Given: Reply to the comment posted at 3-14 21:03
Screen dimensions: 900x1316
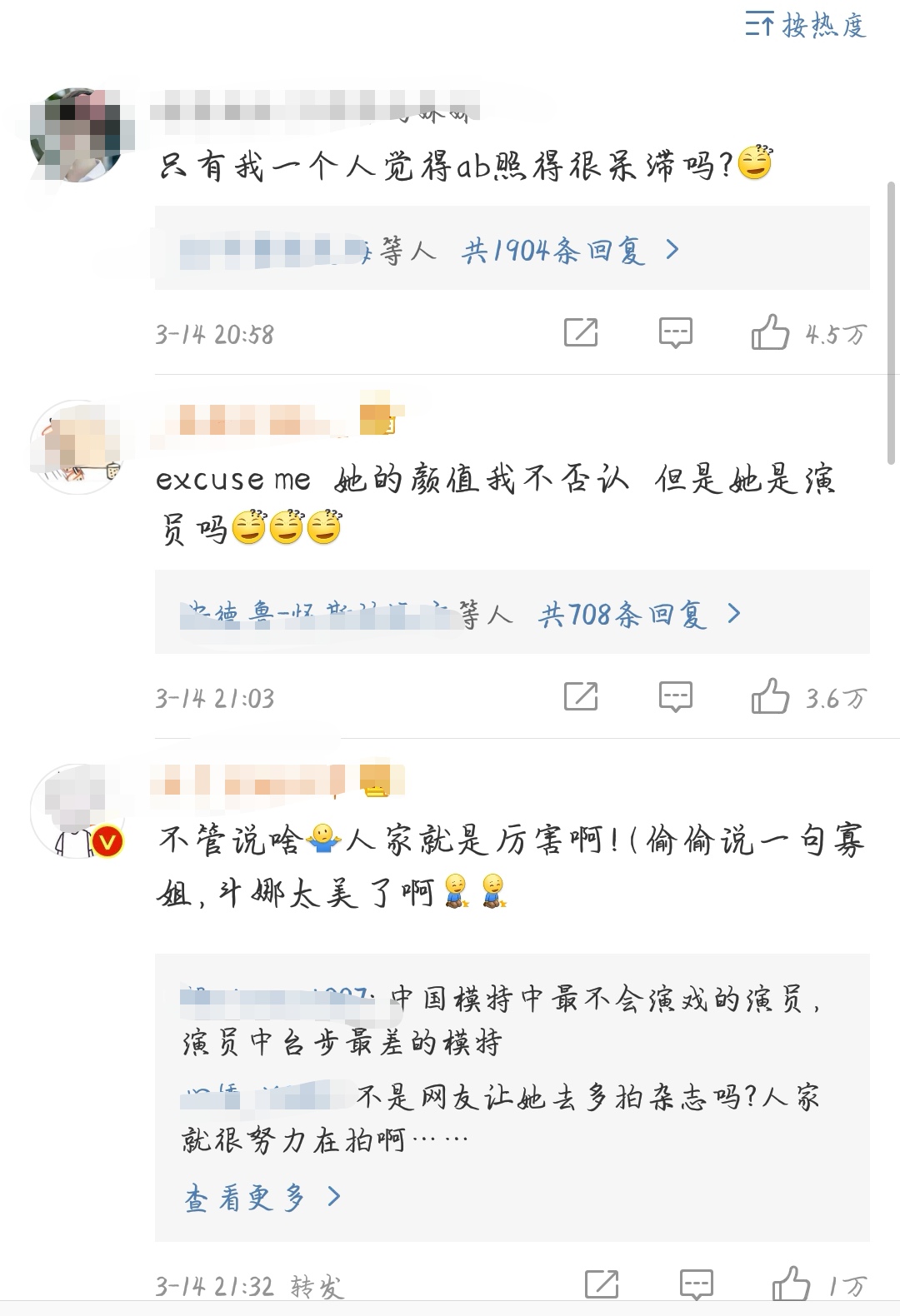Looking at the screenshot, I should tap(675, 696).
